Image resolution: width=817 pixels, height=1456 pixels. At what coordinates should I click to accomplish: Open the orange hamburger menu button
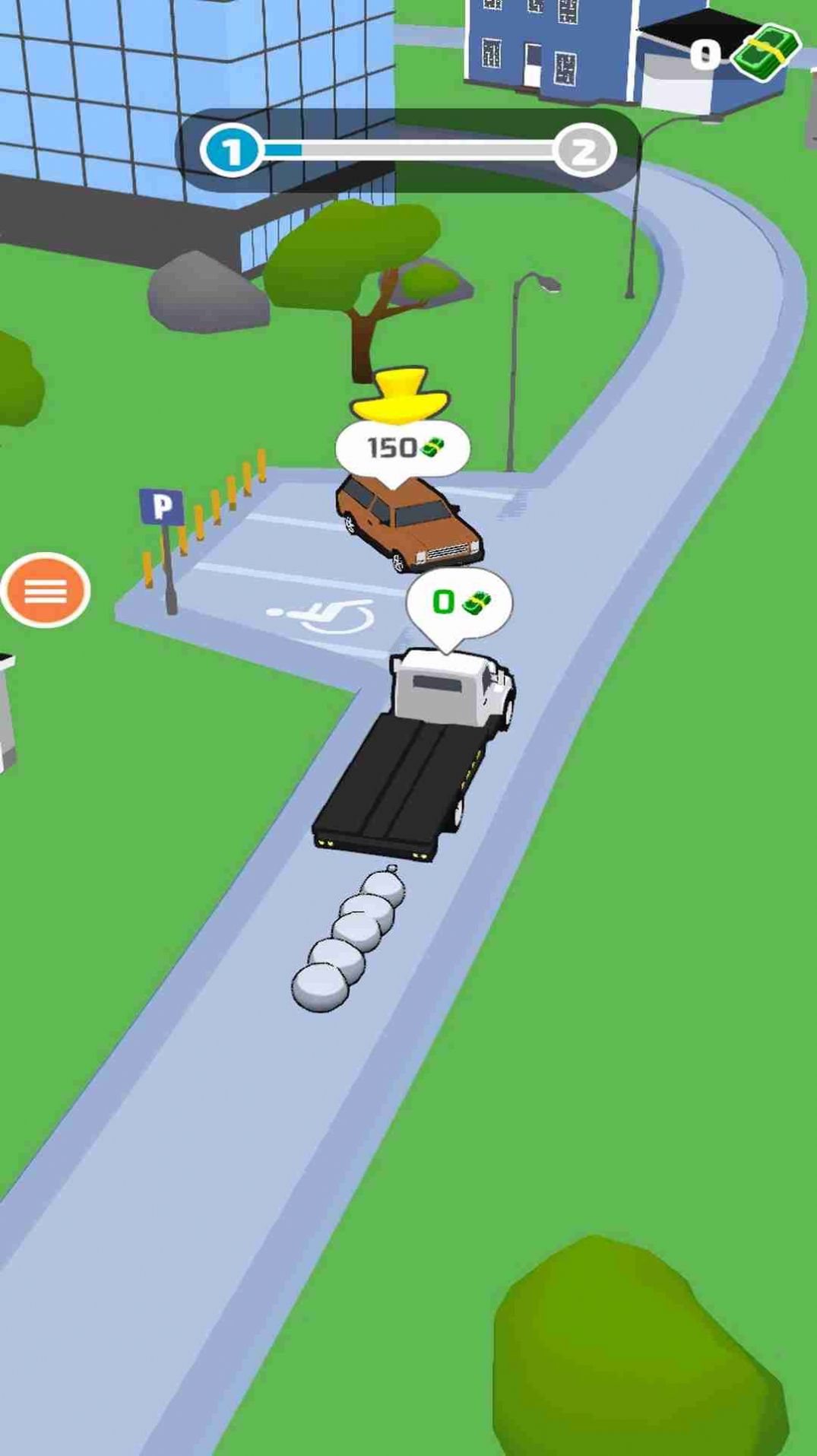point(46,590)
